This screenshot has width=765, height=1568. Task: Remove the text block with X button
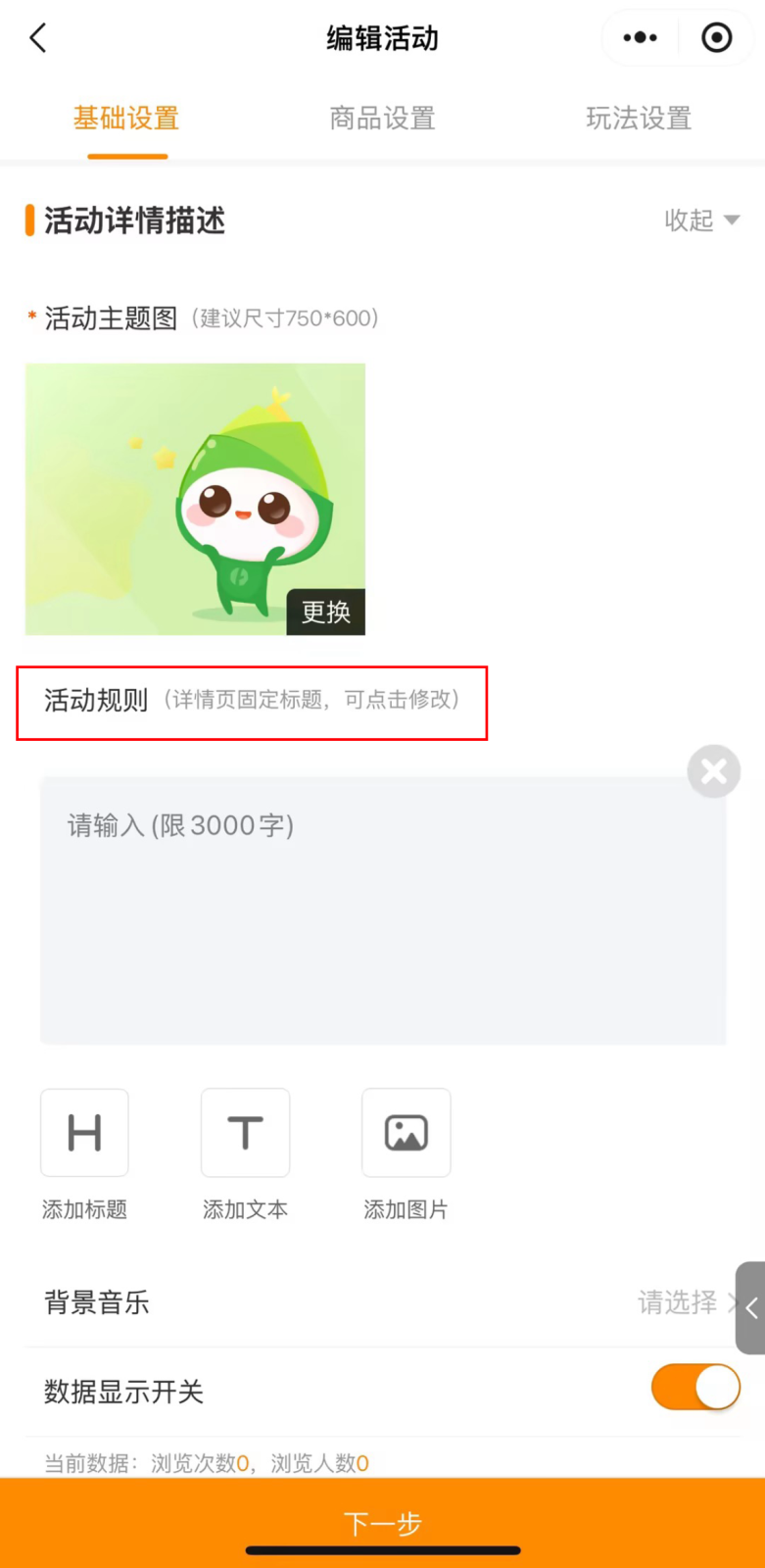tap(713, 771)
